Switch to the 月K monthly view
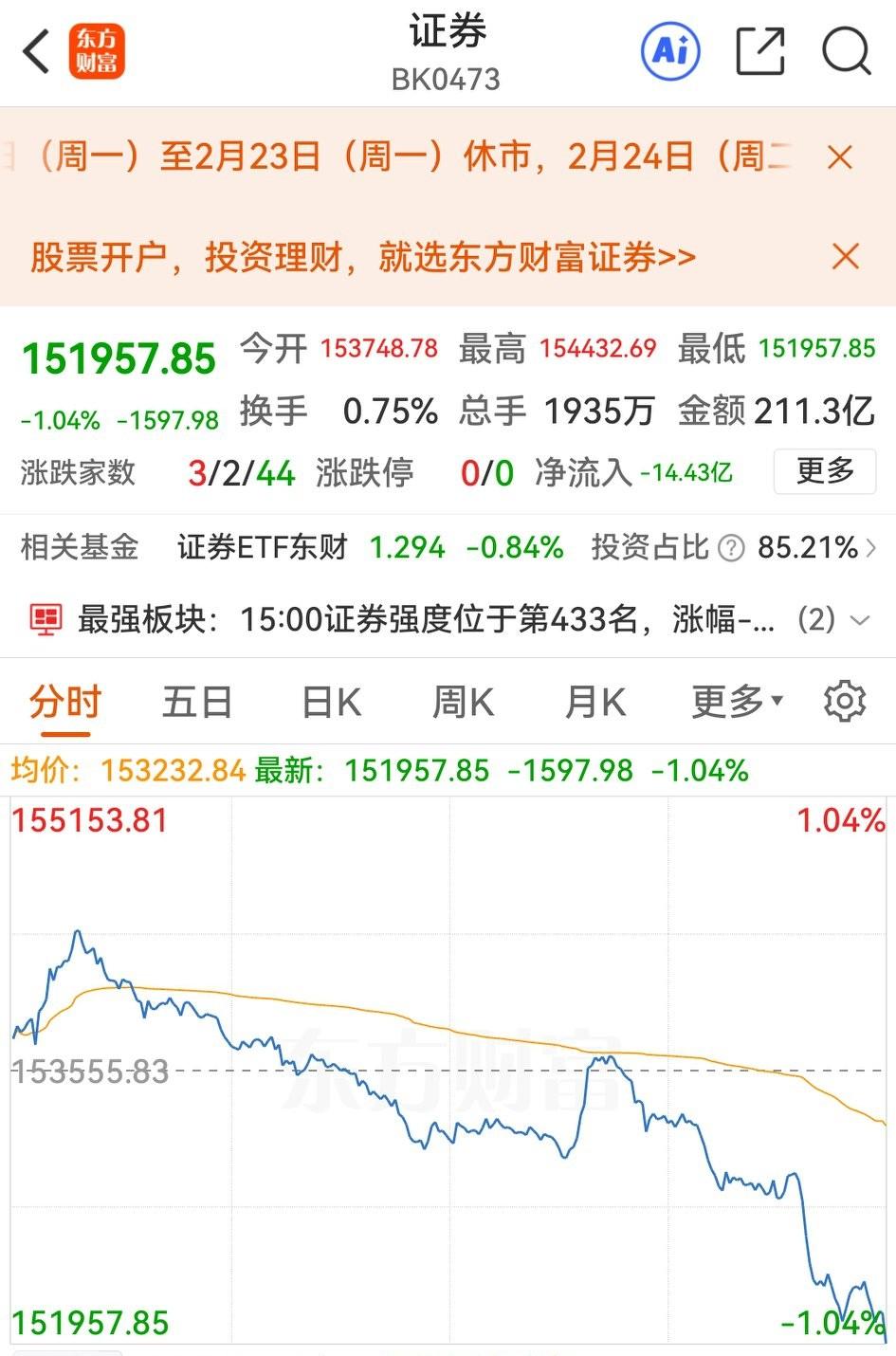Viewport: 896px width, 1356px height. pyautogui.click(x=594, y=702)
